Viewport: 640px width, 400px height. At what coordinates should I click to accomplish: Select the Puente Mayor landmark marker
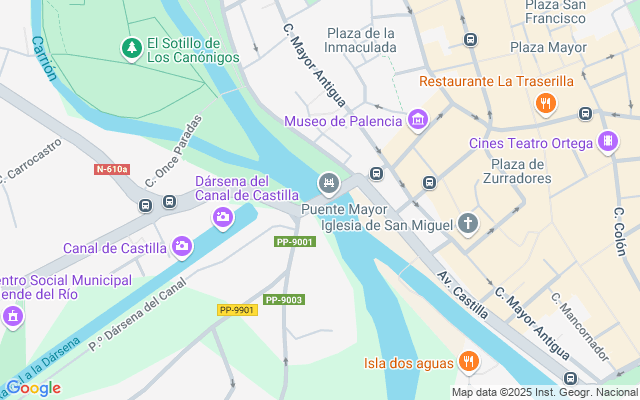[x=327, y=183]
